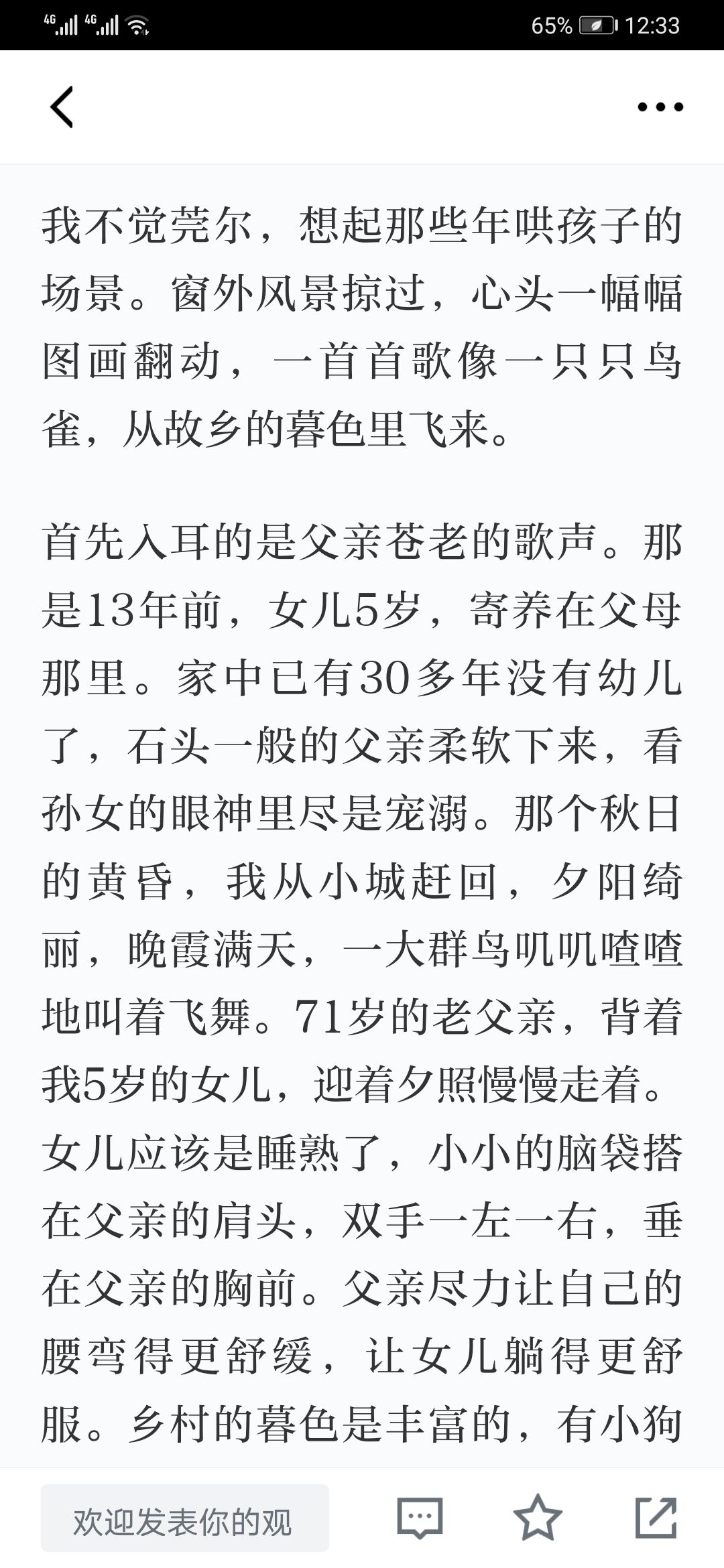
Task: Share the article via the share icon
Action: pos(656,1517)
